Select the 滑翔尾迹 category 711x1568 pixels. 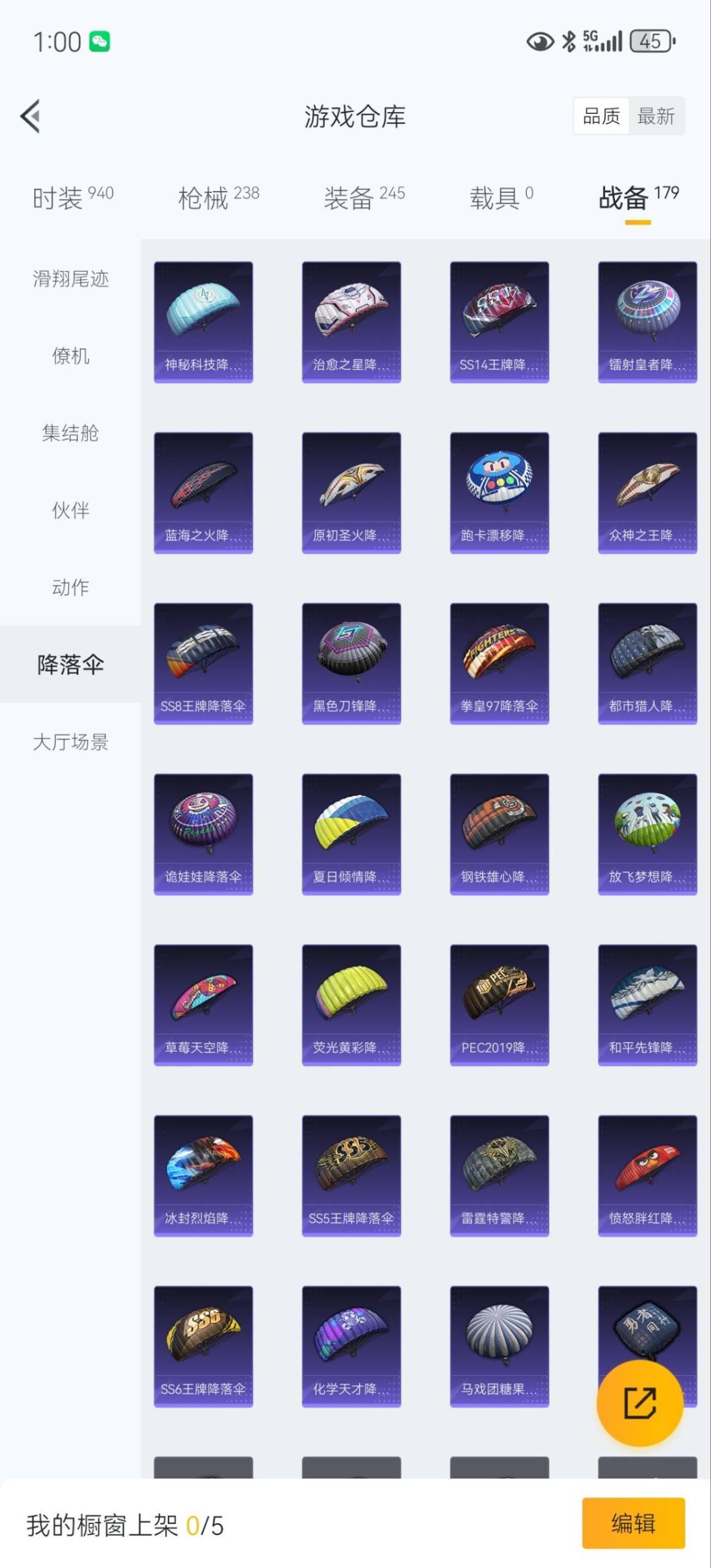(70, 279)
